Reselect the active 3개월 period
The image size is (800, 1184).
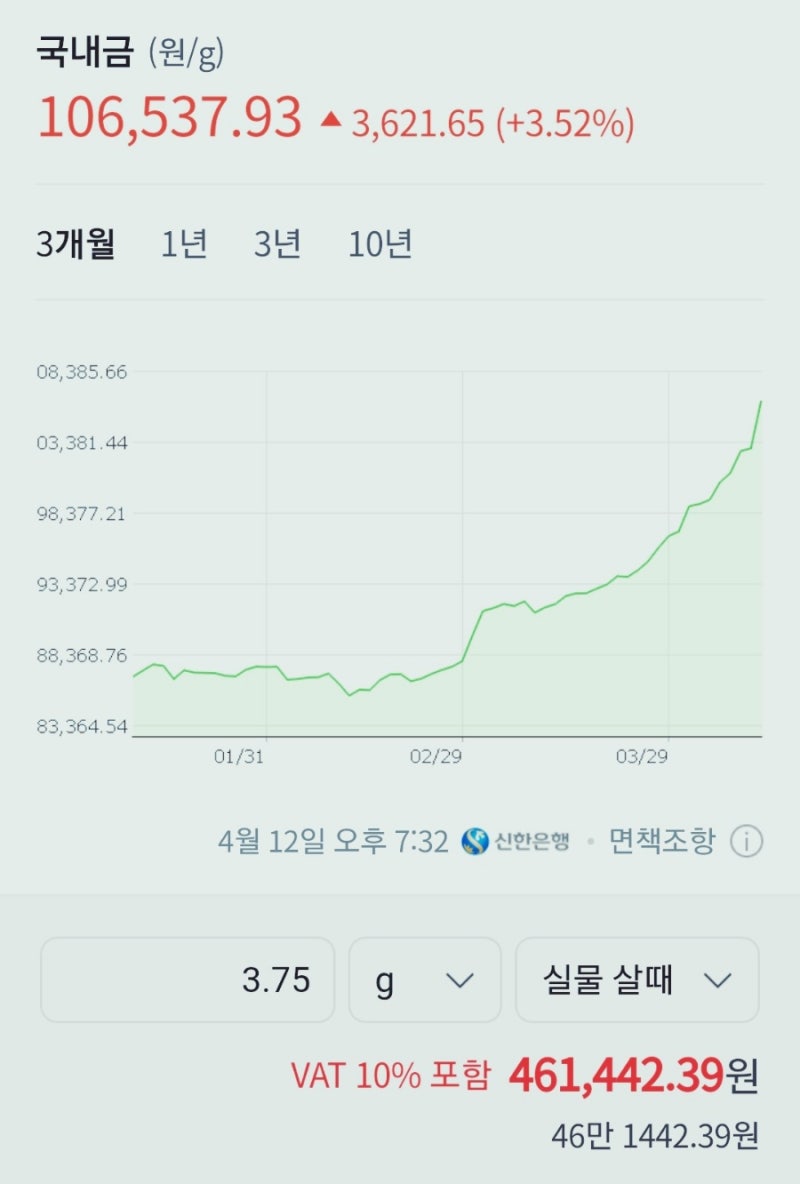77,243
